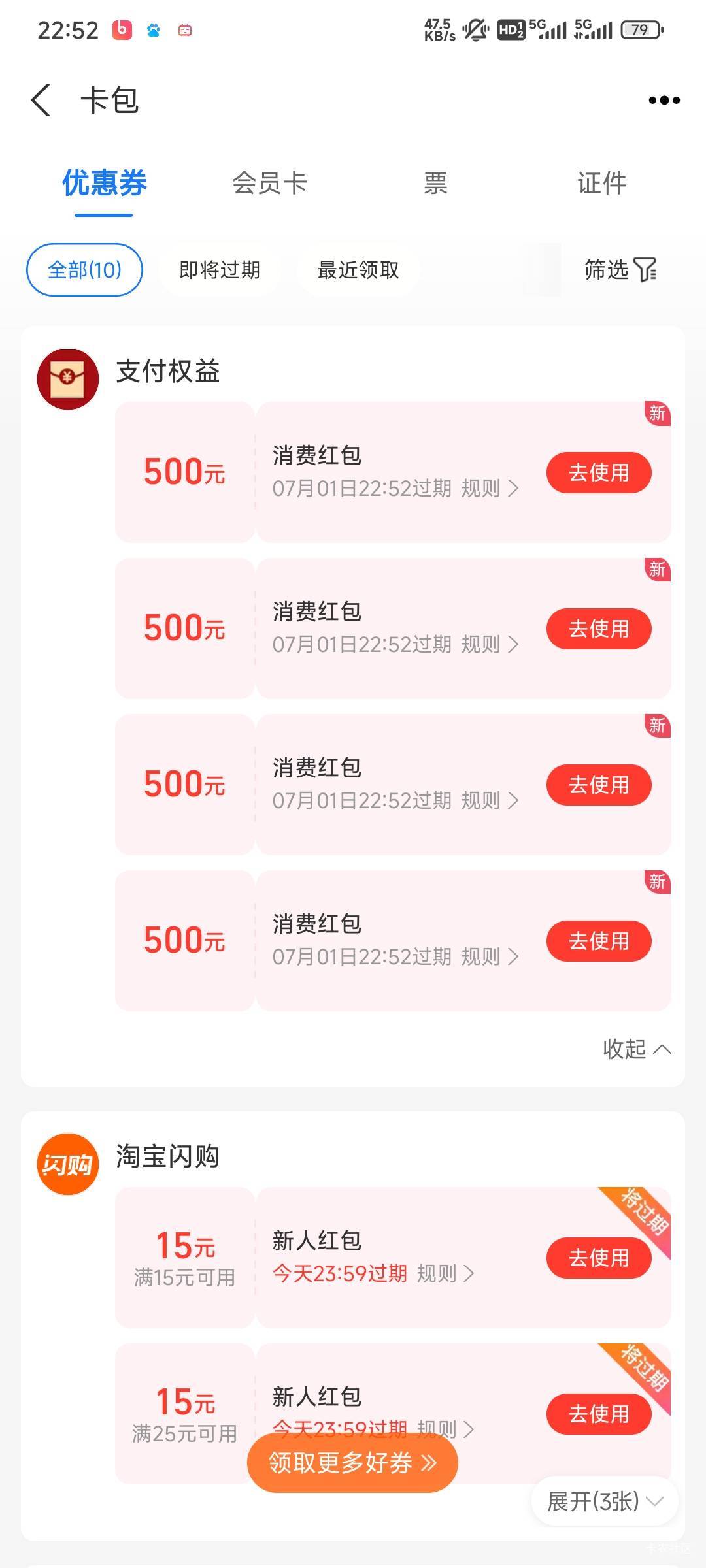View 规则 of the 满15元可用 新人红包
The width and height of the screenshot is (706, 1568).
coord(445,1273)
